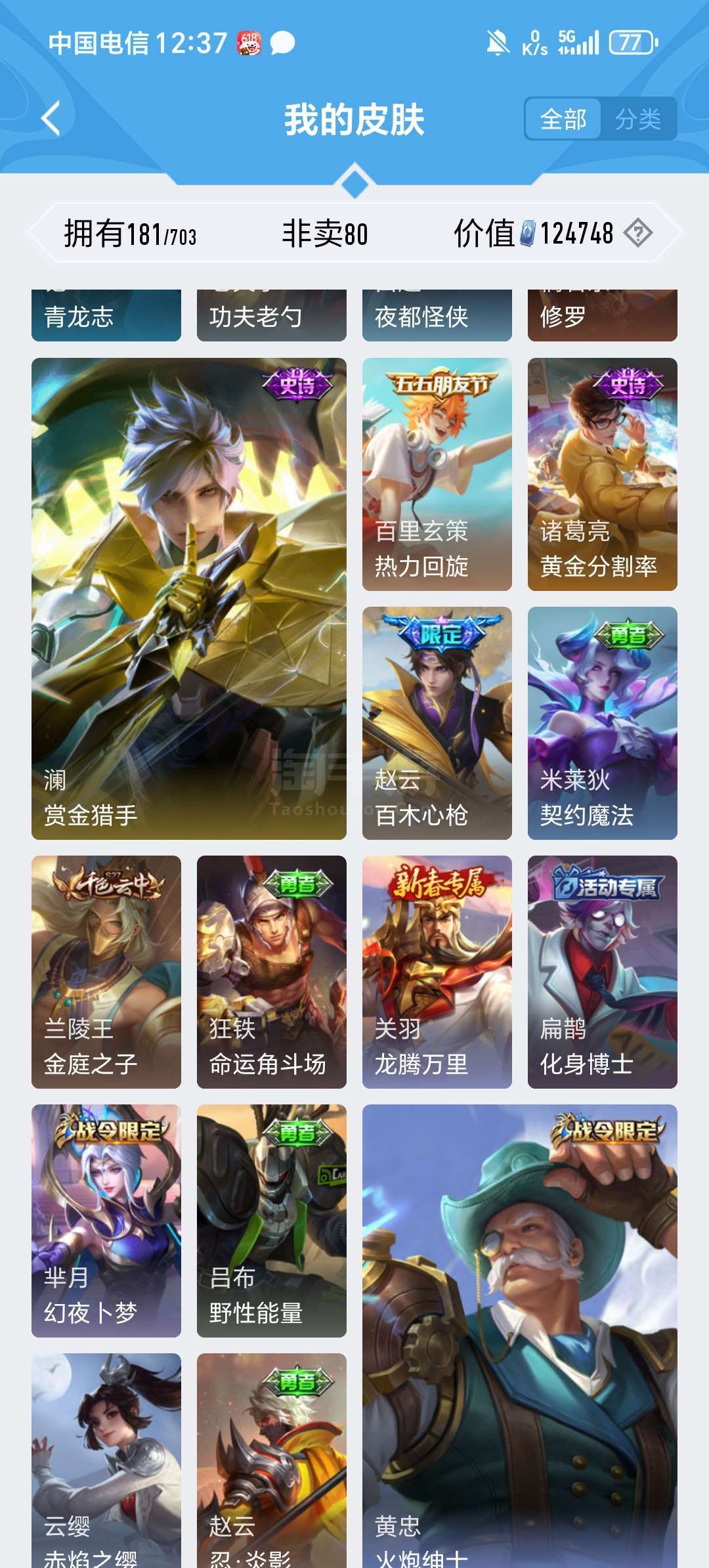Image resolution: width=709 pixels, height=1568 pixels.
Task: Tap the 青龙志 skin tile
Action: [x=106, y=316]
